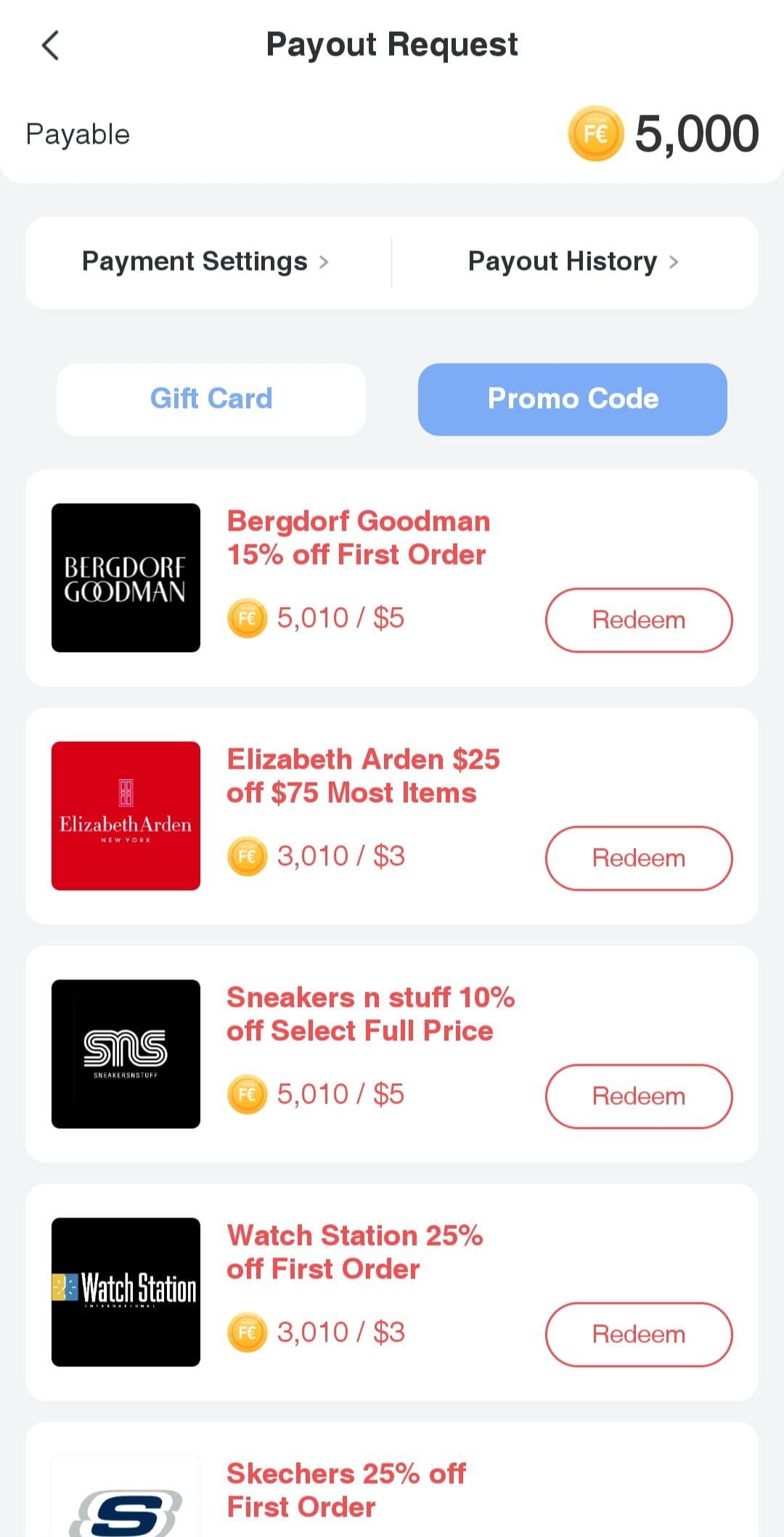This screenshot has width=784, height=1537.
Task: Redeem the Bergdorf Goodman 15% off code
Action: click(x=639, y=620)
